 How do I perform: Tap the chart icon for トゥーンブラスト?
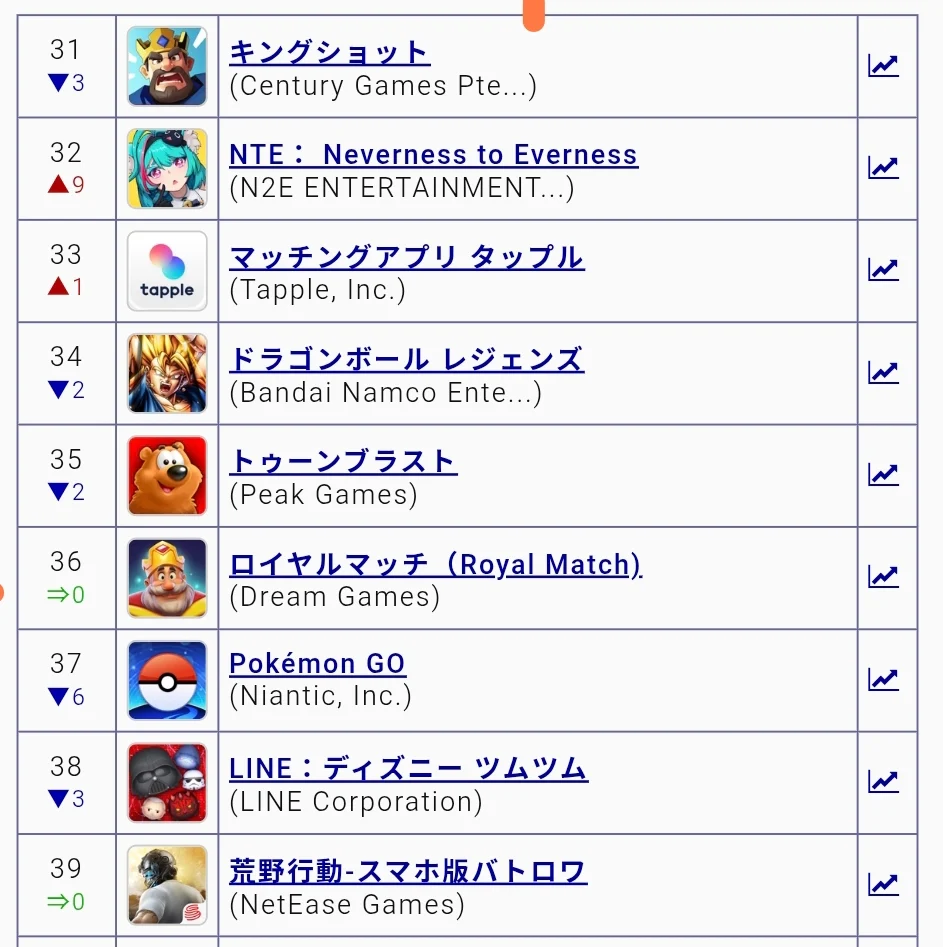[x=883, y=474]
